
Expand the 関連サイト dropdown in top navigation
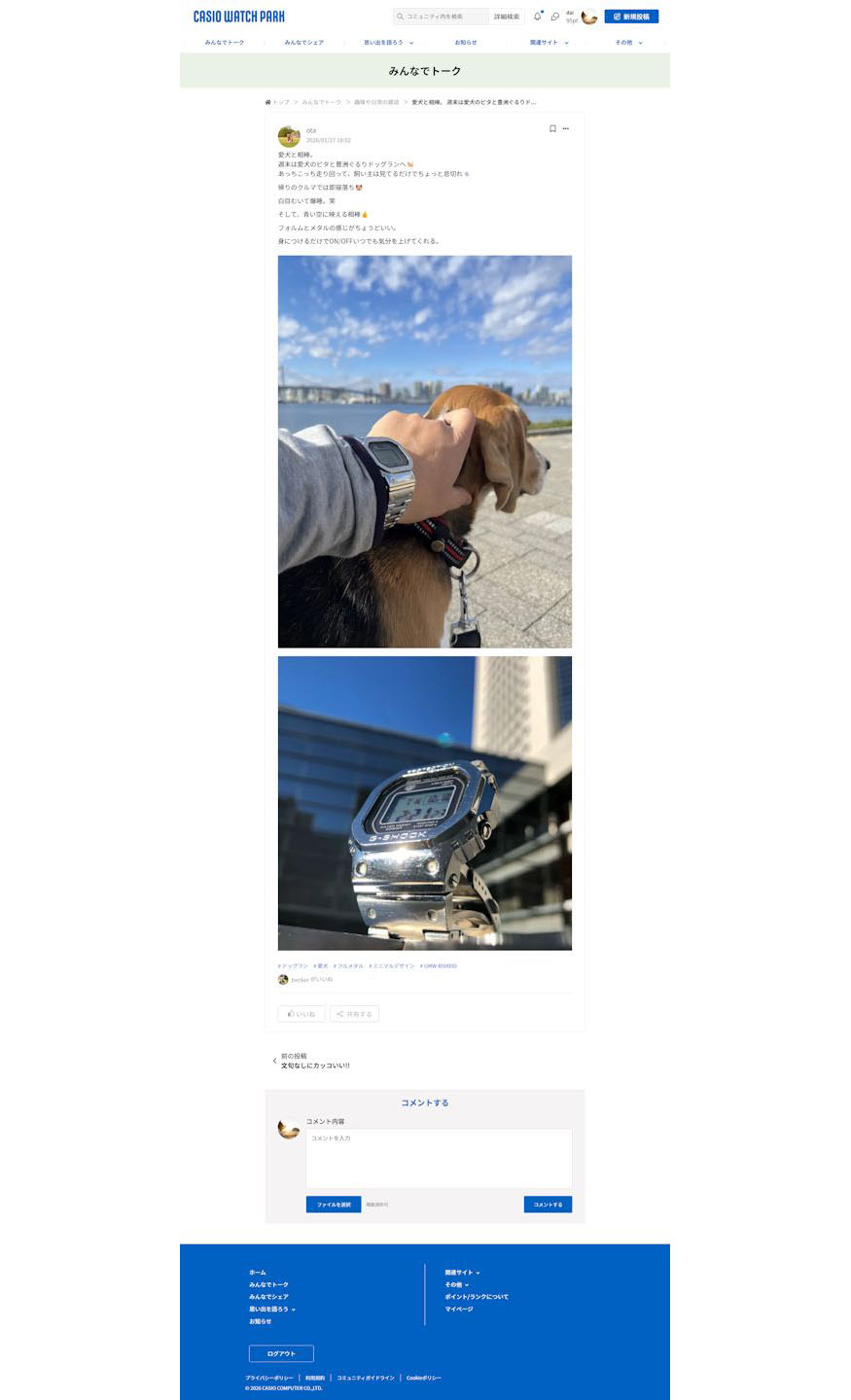[x=549, y=43]
